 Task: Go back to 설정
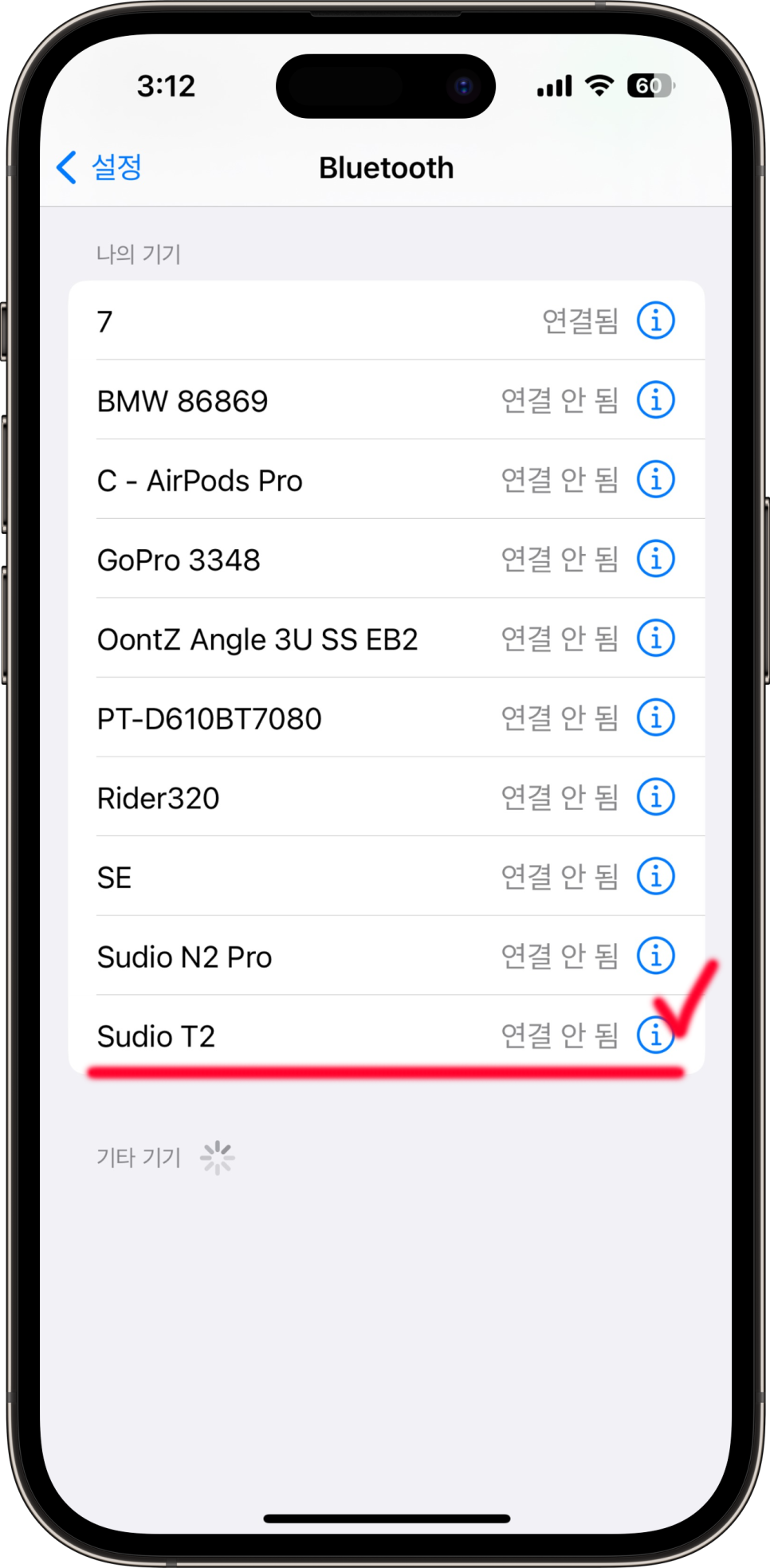[99, 167]
